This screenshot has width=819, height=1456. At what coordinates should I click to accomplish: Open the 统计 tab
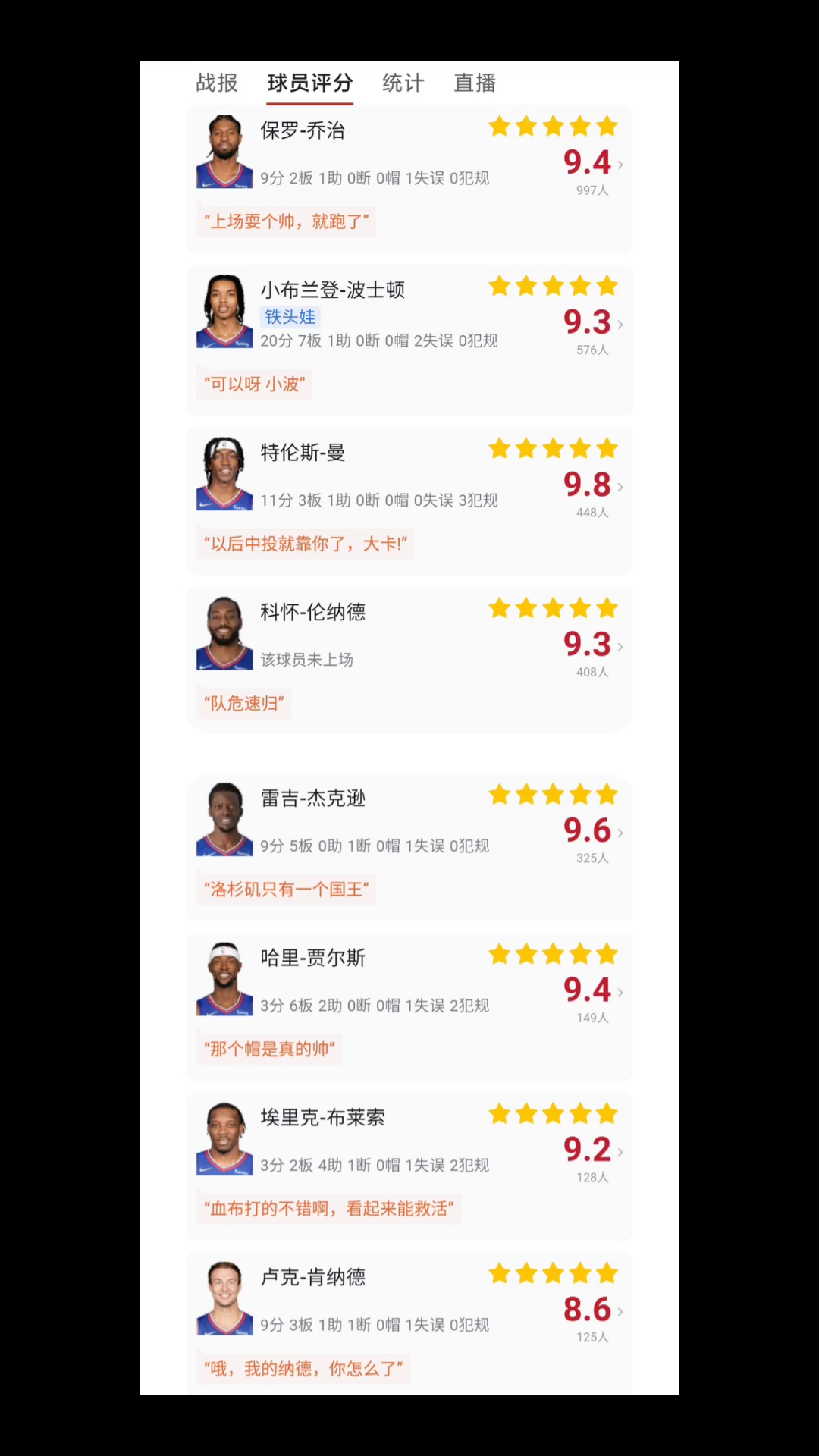(x=403, y=83)
